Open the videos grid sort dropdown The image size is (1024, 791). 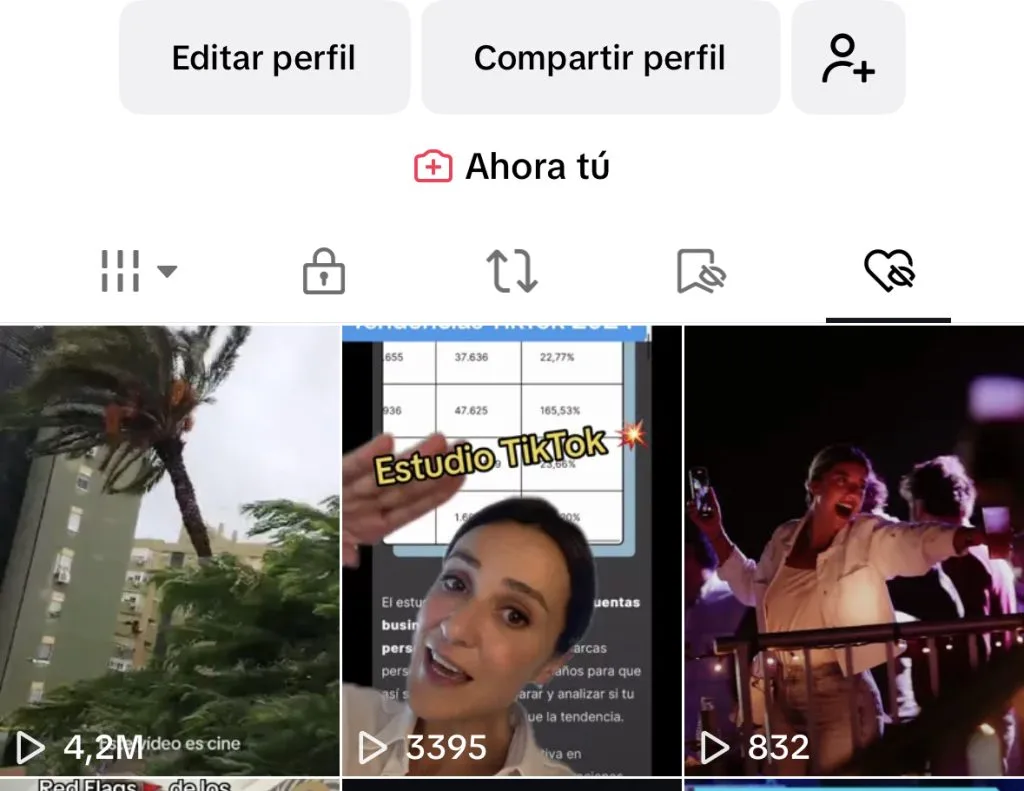pyautogui.click(x=138, y=271)
